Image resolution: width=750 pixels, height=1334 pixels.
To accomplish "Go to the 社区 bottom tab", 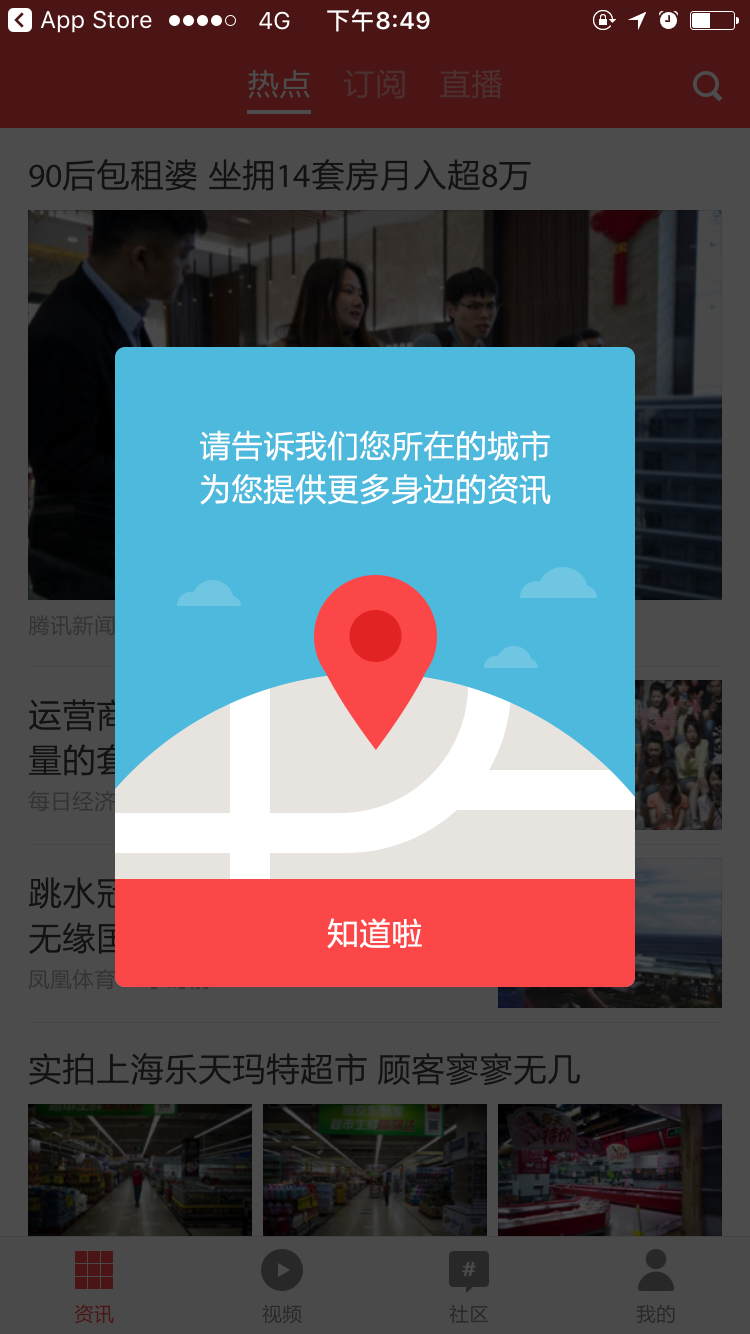I will tap(468, 1287).
